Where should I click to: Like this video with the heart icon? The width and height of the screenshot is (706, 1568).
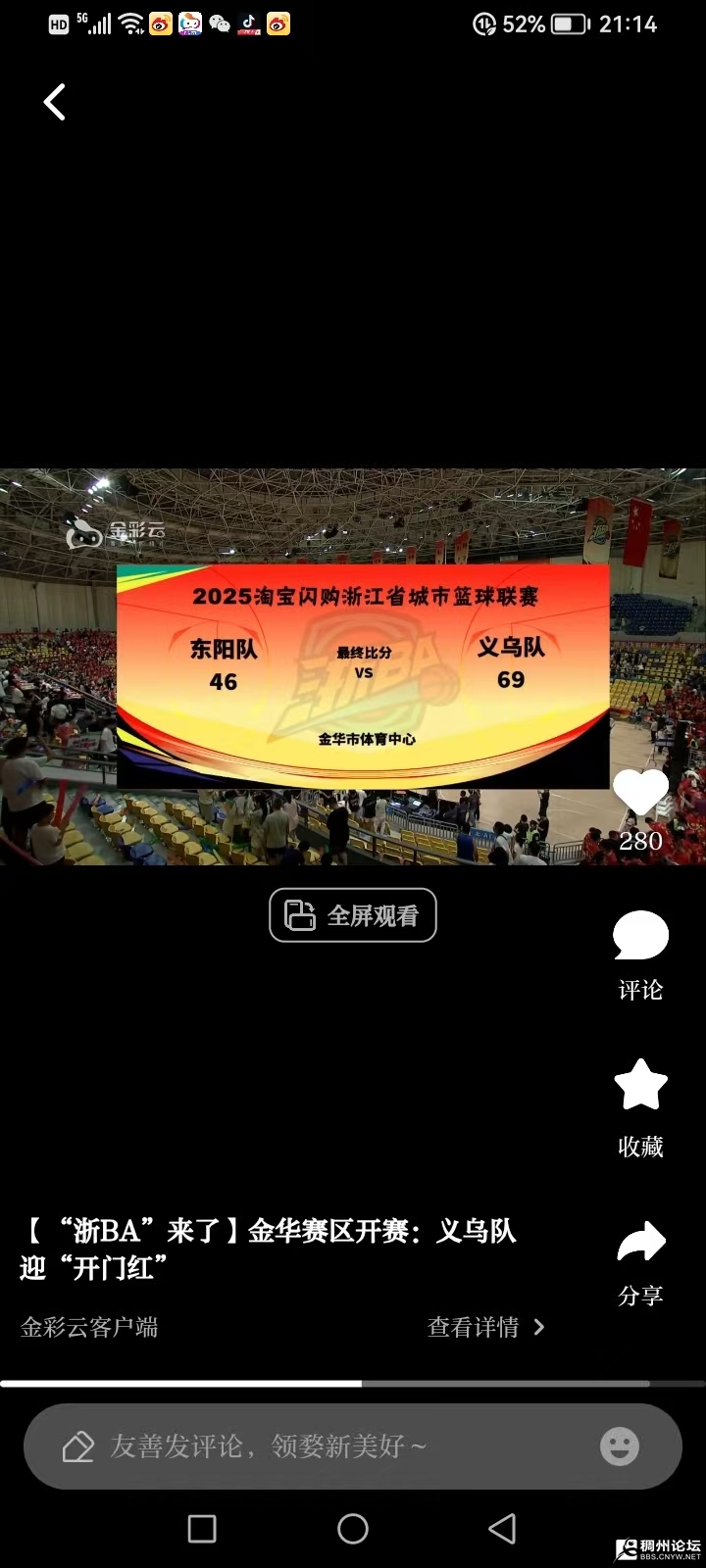[640, 794]
